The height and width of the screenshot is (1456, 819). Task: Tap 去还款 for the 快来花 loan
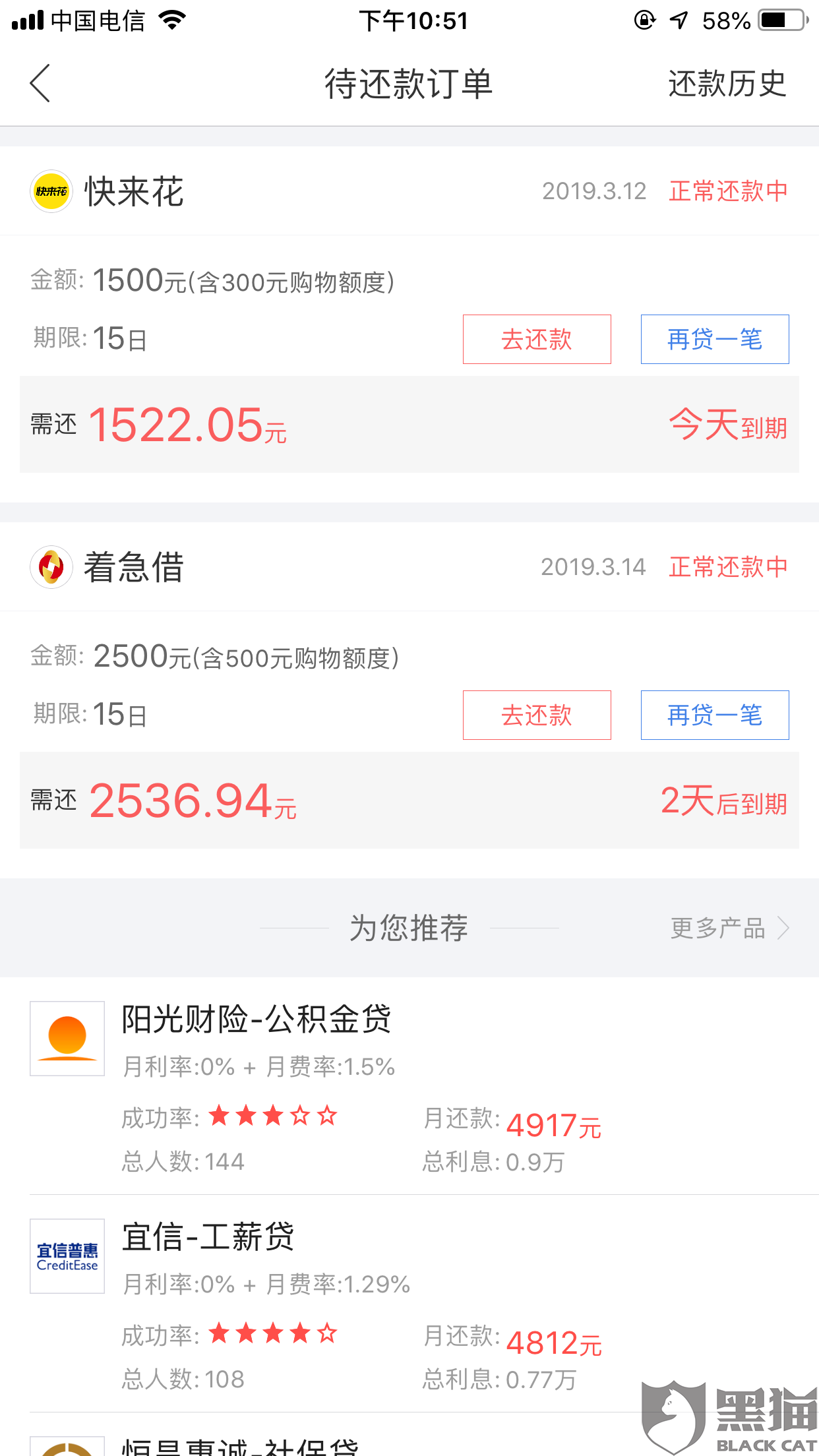pyautogui.click(x=536, y=340)
